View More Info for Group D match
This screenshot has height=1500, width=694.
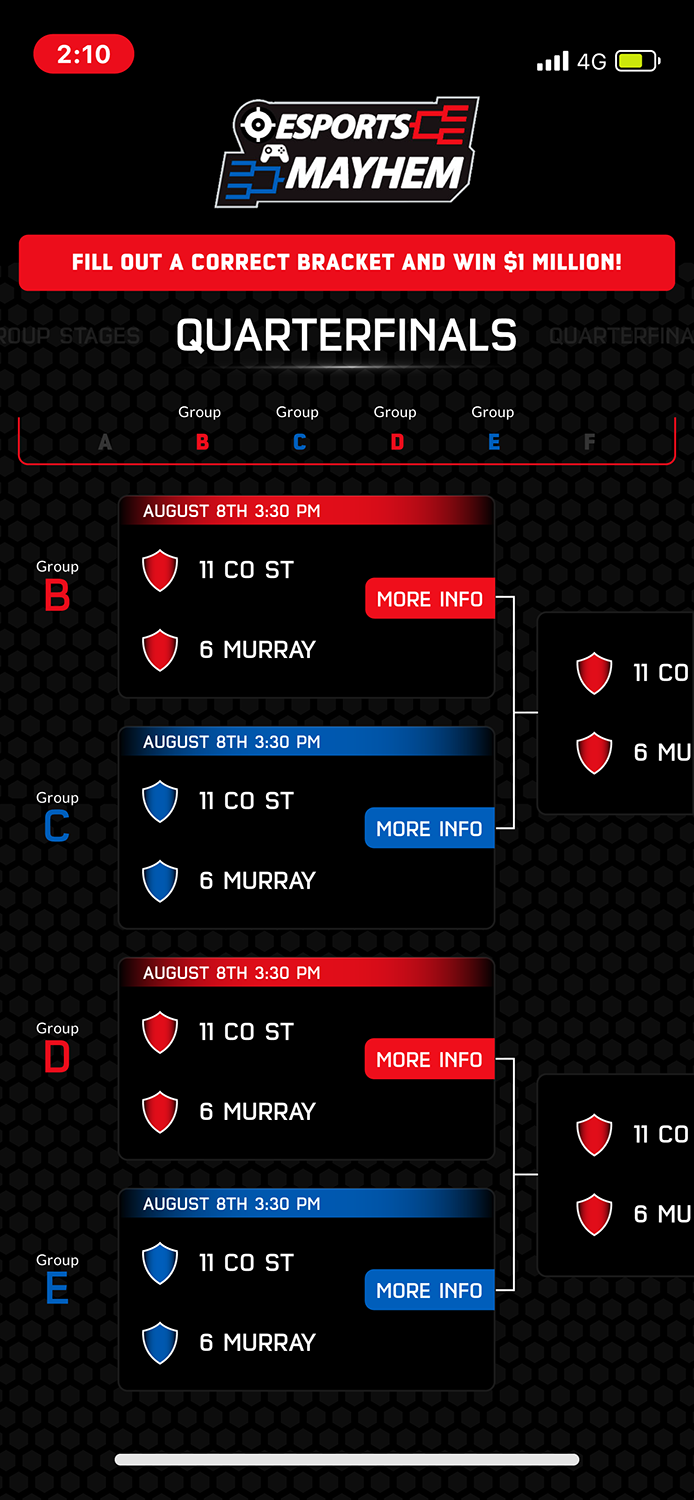[x=429, y=1060]
